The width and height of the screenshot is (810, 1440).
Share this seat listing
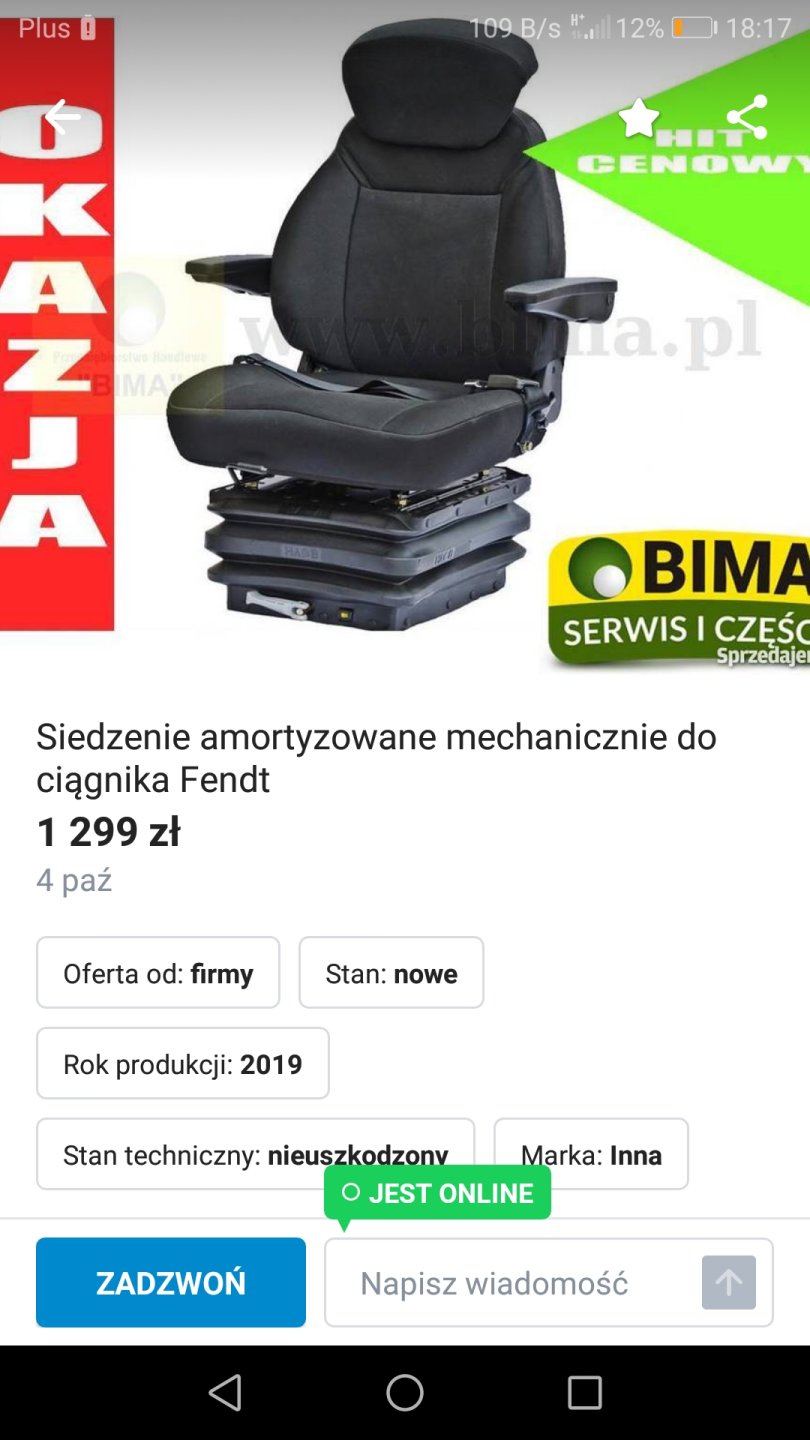click(747, 118)
